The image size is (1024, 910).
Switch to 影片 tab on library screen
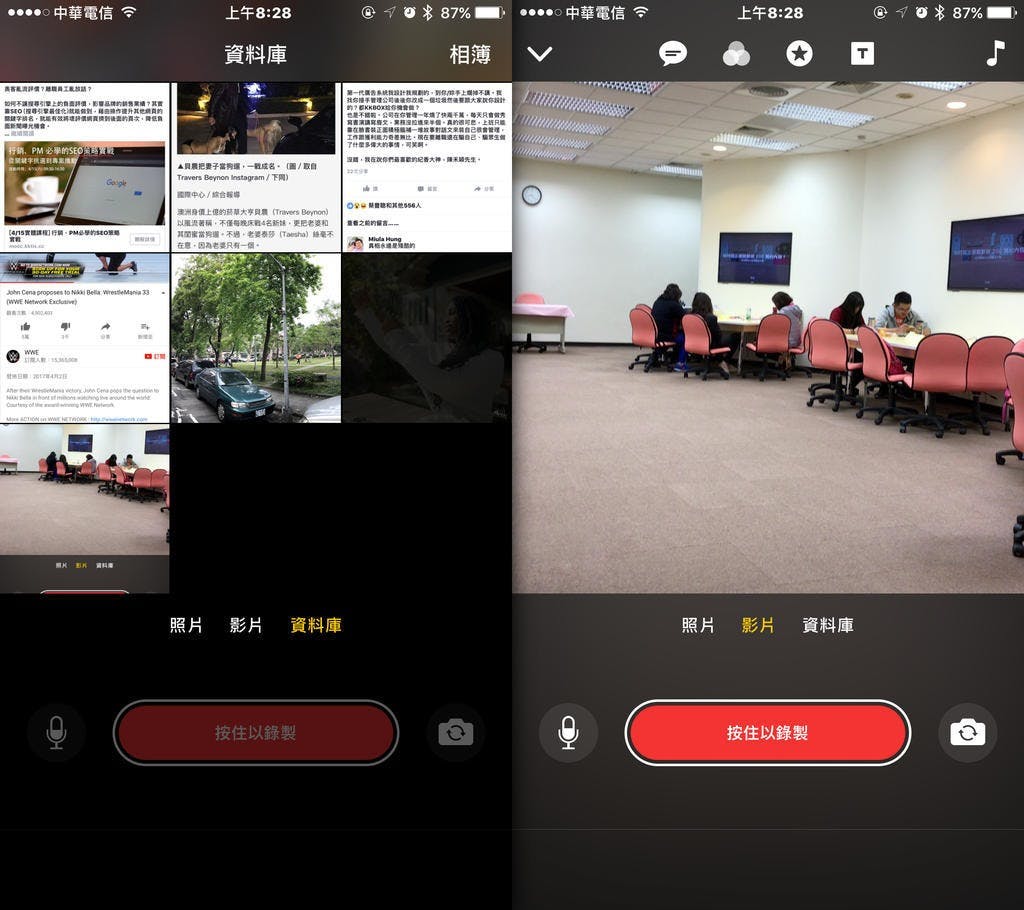coord(246,625)
